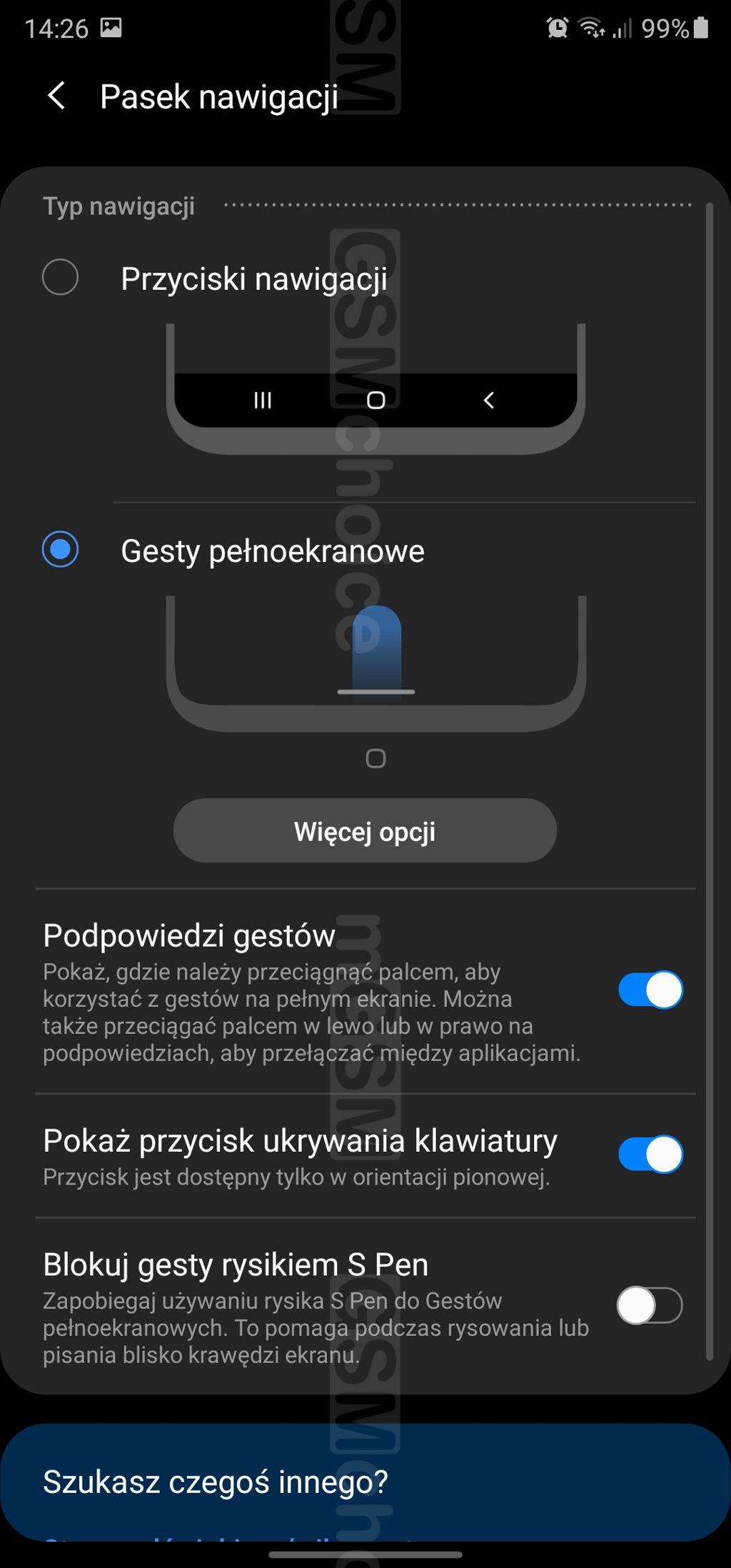The width and height of the screenshot is (731, 1568).
Task: Enable Blokuj gesty rysikiem S Pen
Action: point(650,1306)
